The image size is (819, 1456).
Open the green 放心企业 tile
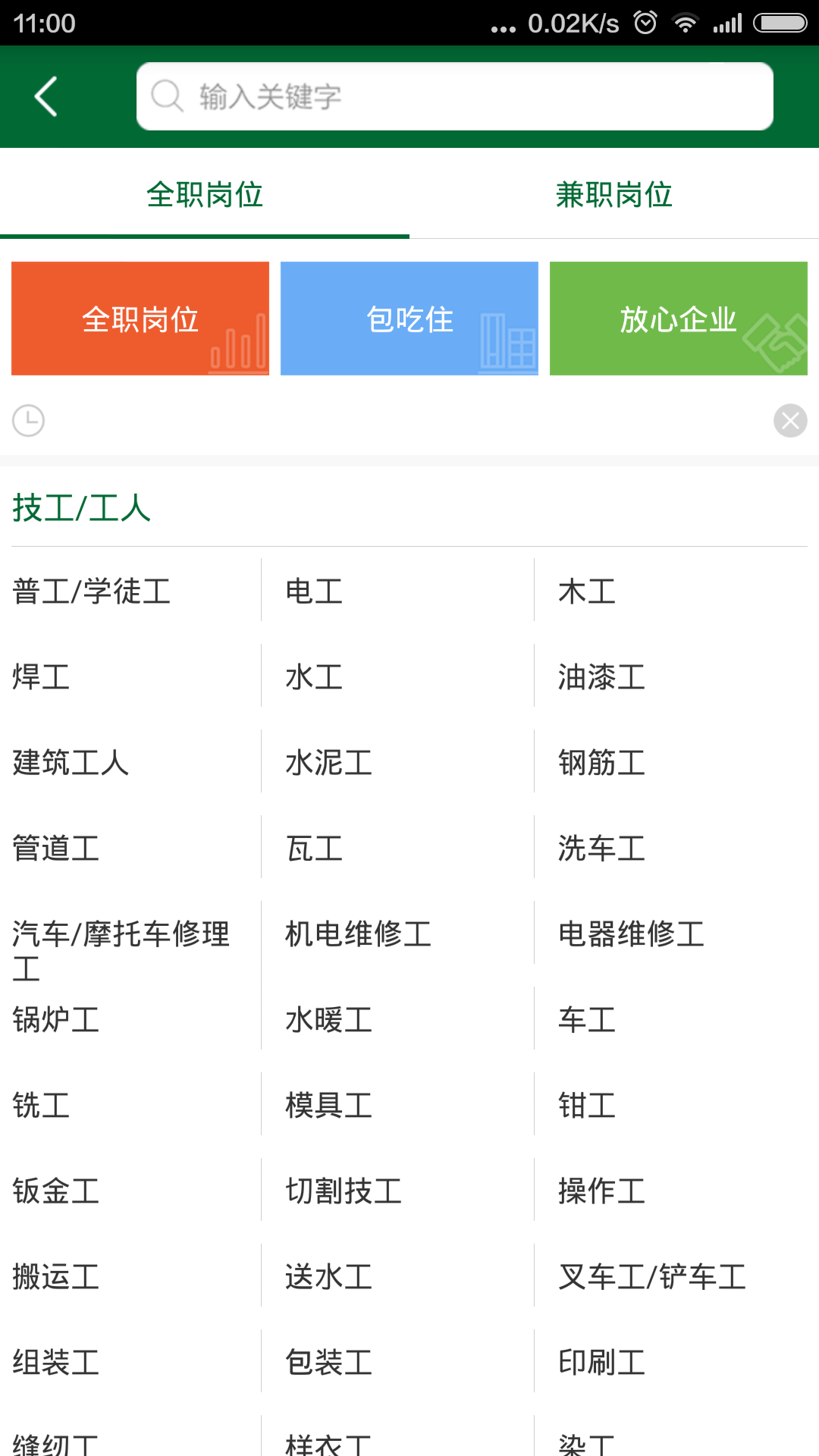(x=679, y=318)
